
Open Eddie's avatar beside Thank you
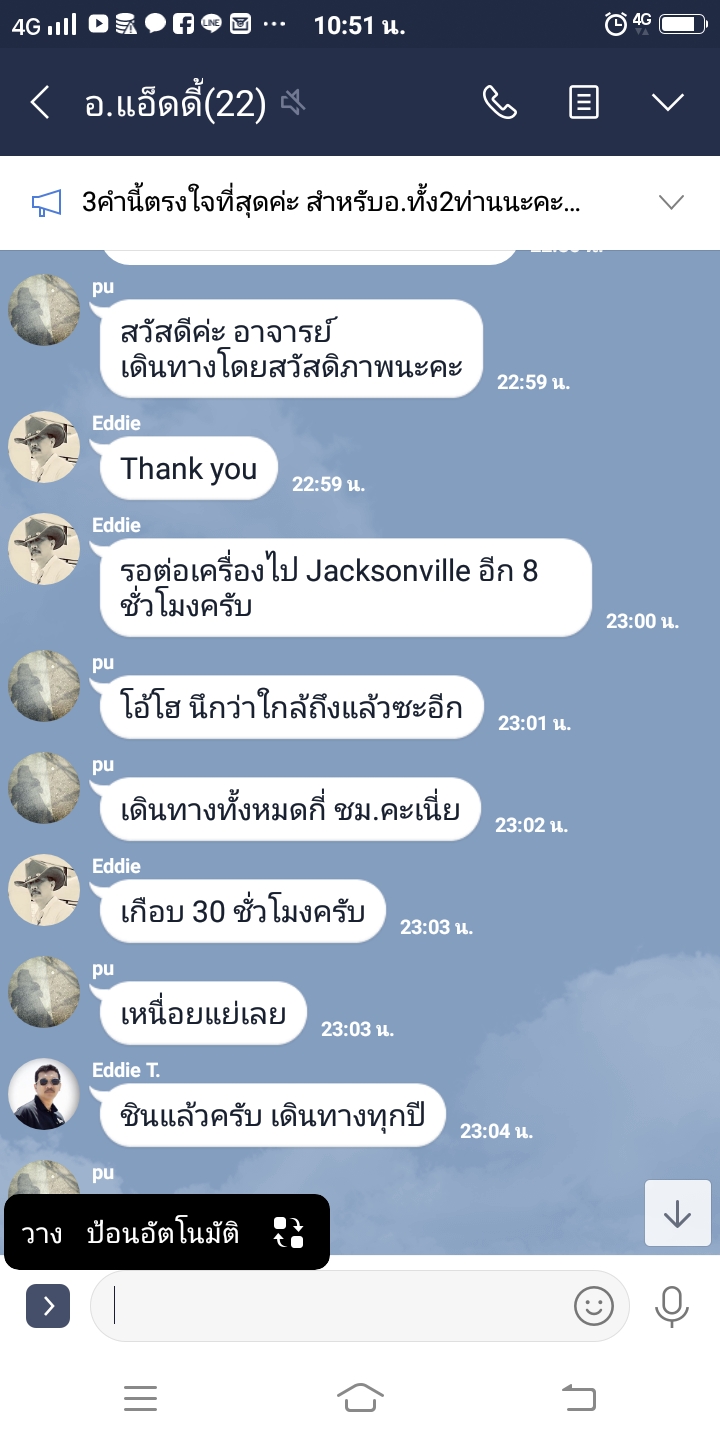44,447
